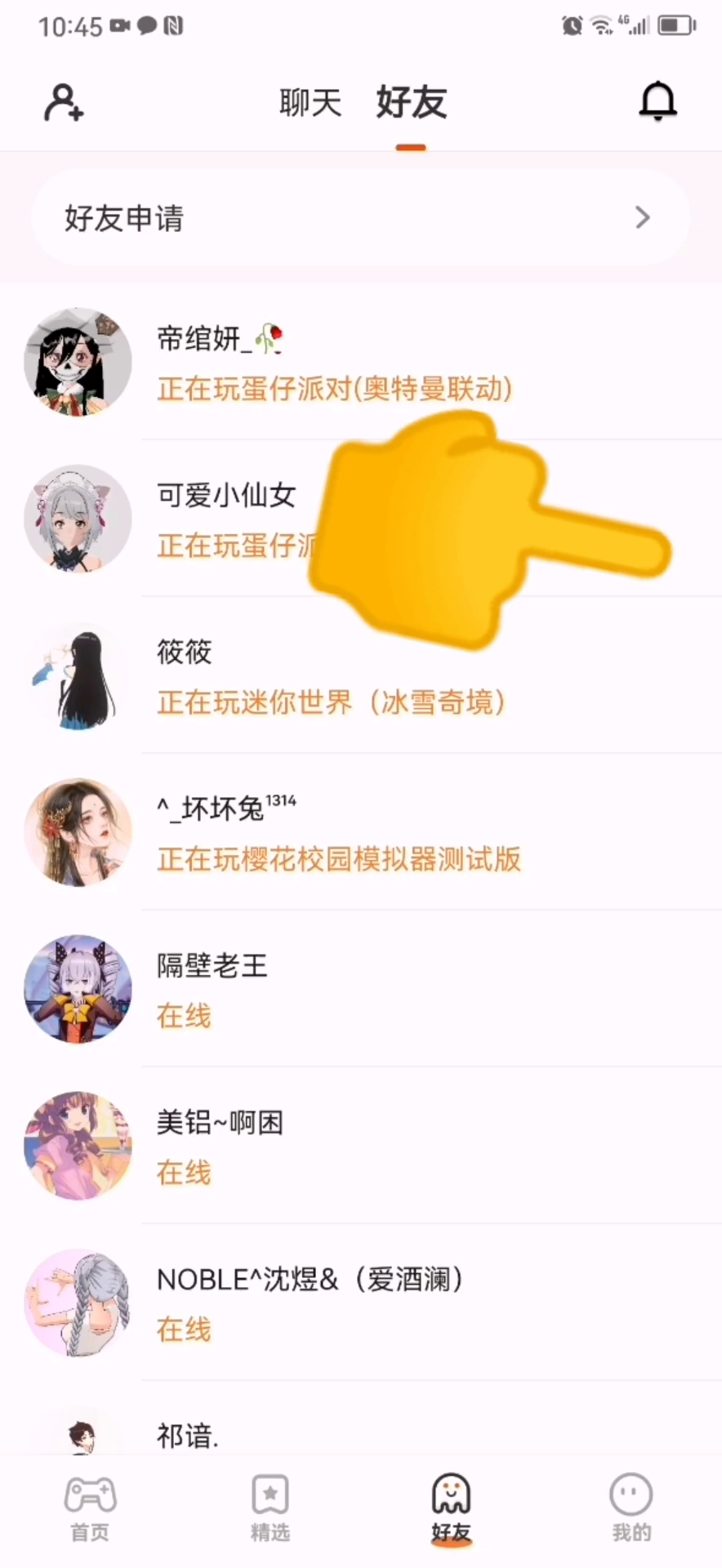The image size is (722, 1568).
Task: Tap friend NOBLE^沈煜&（爱酒澜）
Action: tap(327, 1303)
